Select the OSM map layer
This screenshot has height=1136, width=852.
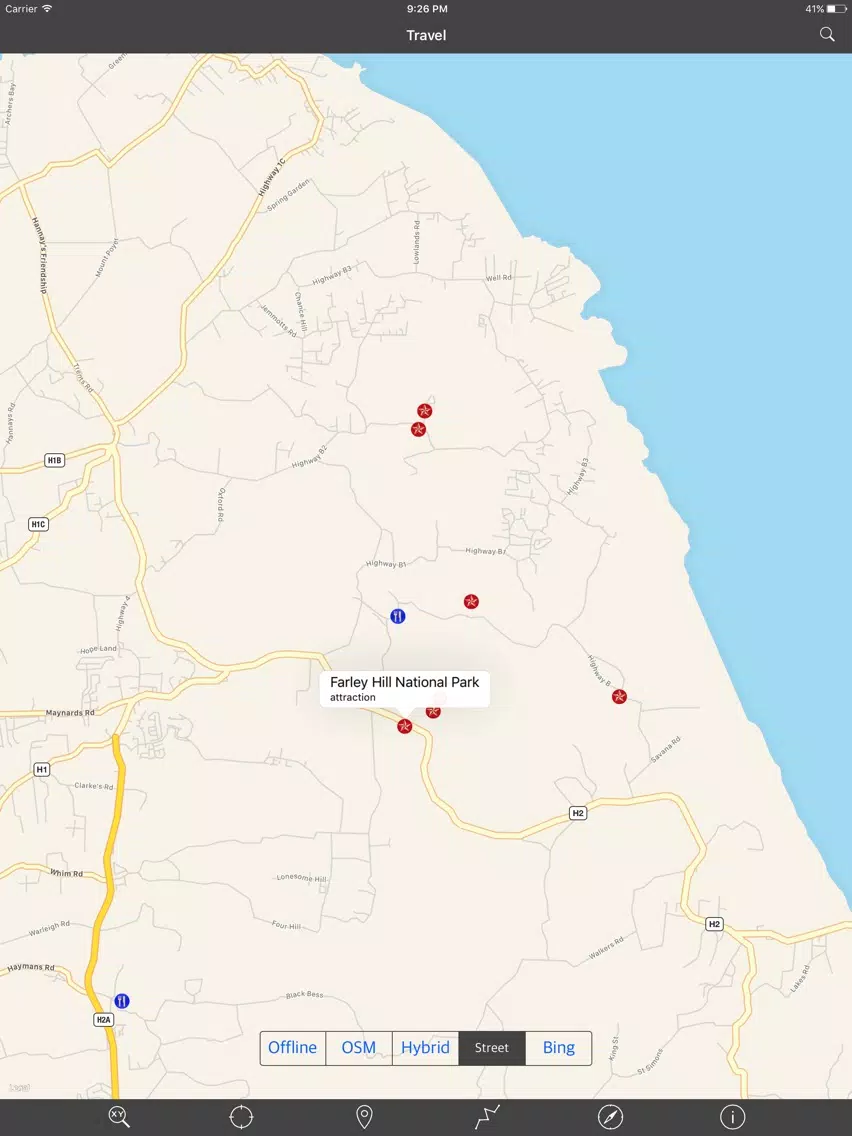pyautogui.click(x=359, y=1048)
